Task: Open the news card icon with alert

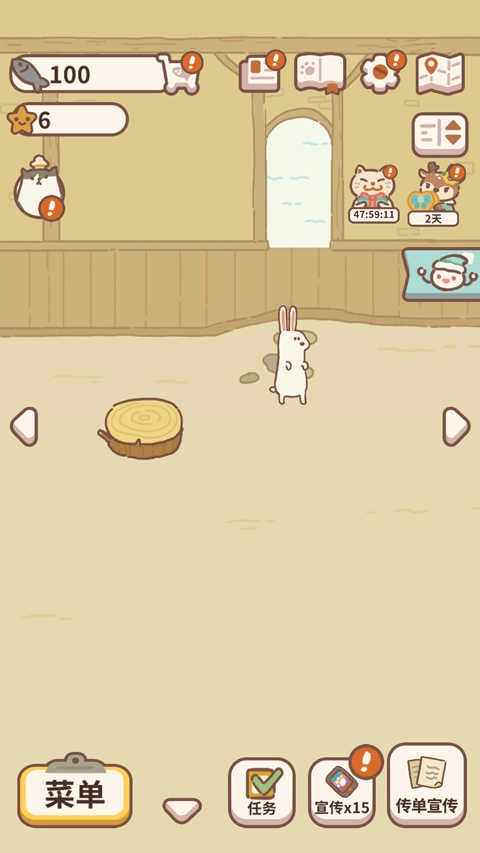Action: pyautogui.click(x=261, y=72)
